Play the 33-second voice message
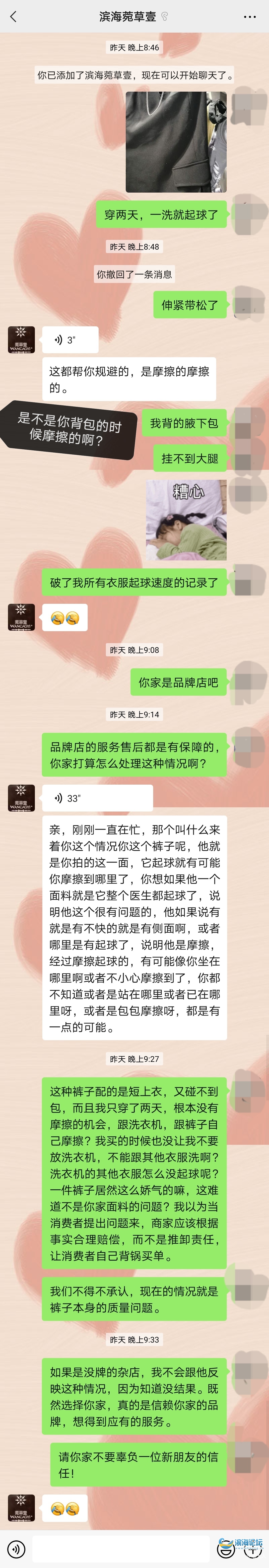Image resolution: width=269 pixels, height=1568 pixels. 97,798
